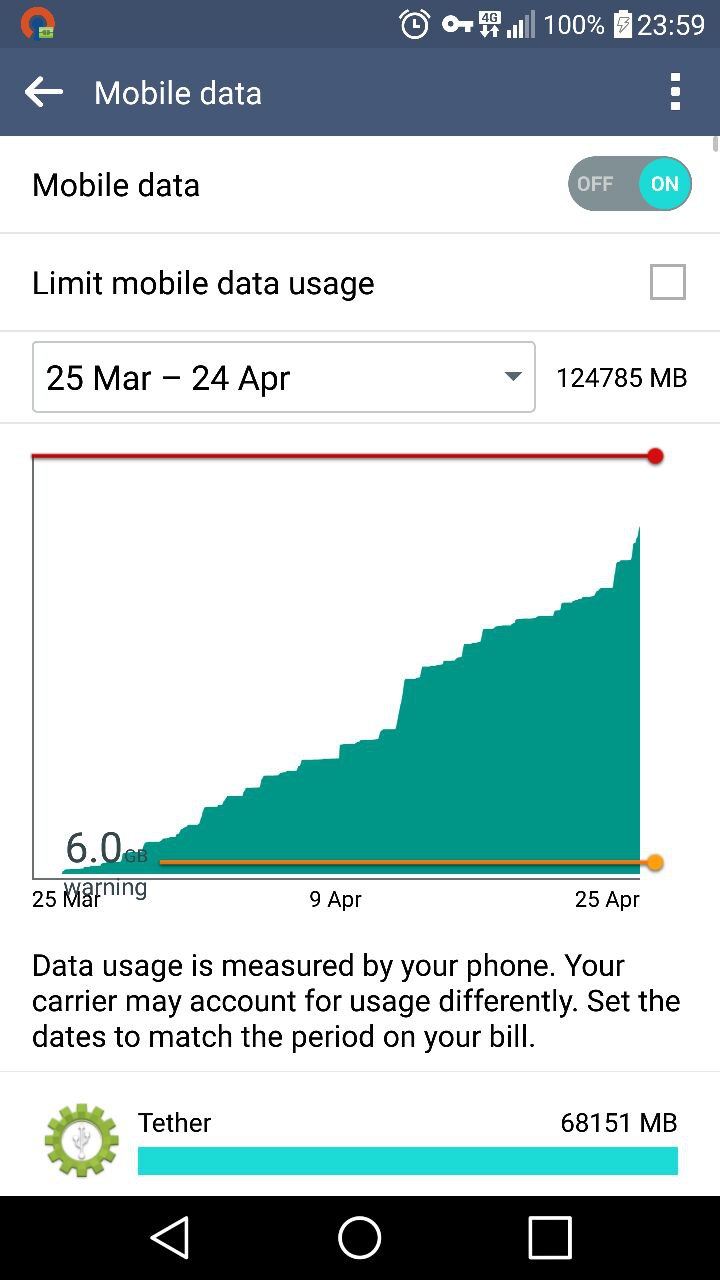Open the 25 Mar – 24 Apr cycle dropdown
720x1280 pixels.
(x=284, y=377)
